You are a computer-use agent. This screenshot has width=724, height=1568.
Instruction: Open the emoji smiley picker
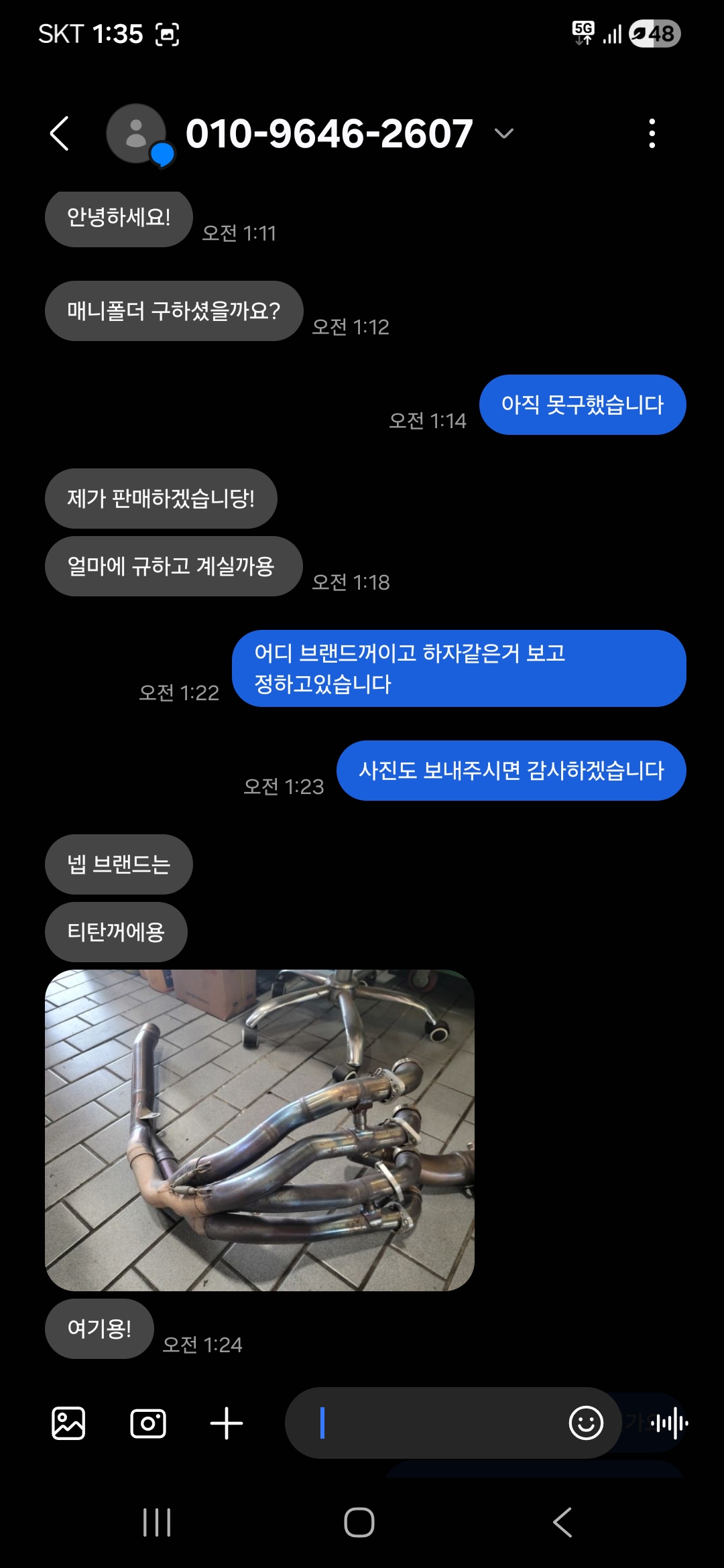coord(586,1423)
